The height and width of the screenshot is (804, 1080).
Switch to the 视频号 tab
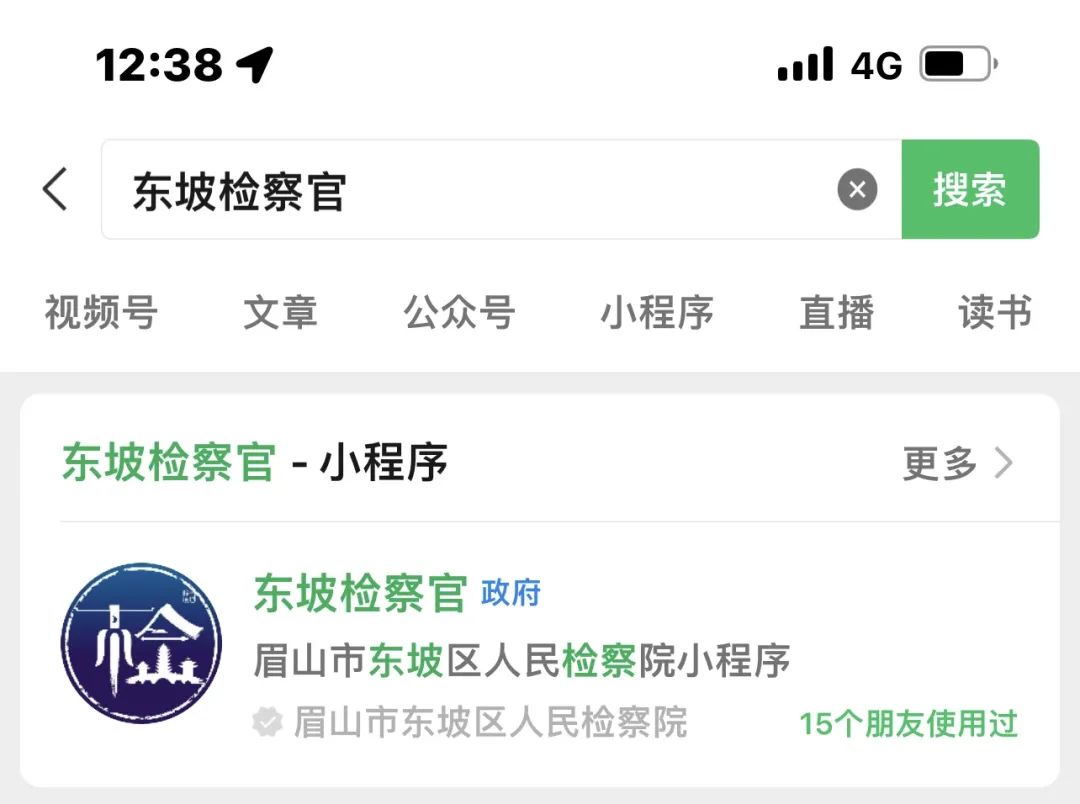coord(101,313)
